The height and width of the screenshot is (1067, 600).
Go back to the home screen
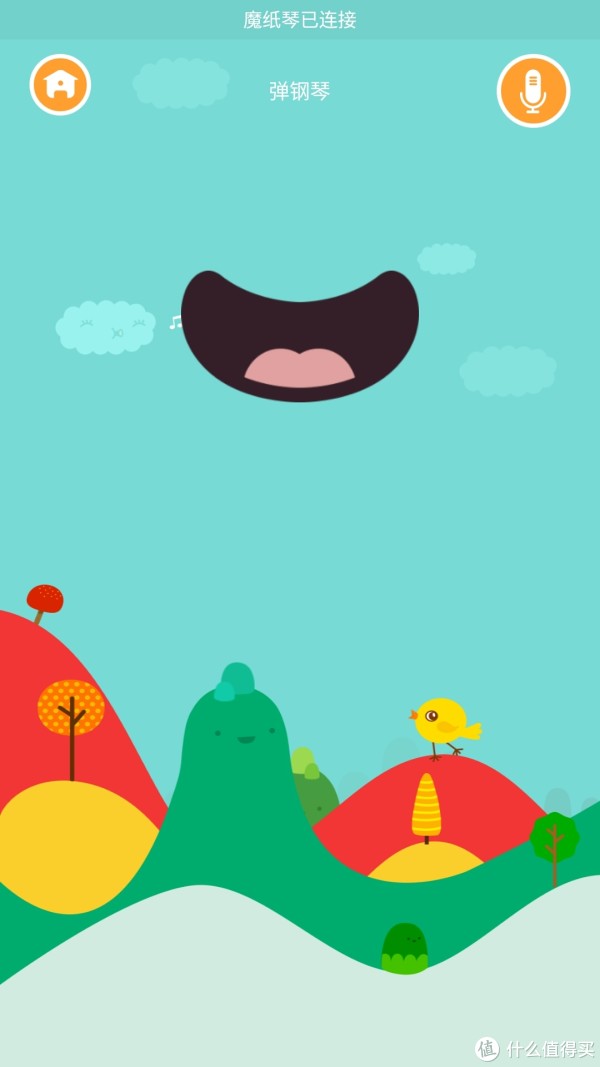[60, 85]
